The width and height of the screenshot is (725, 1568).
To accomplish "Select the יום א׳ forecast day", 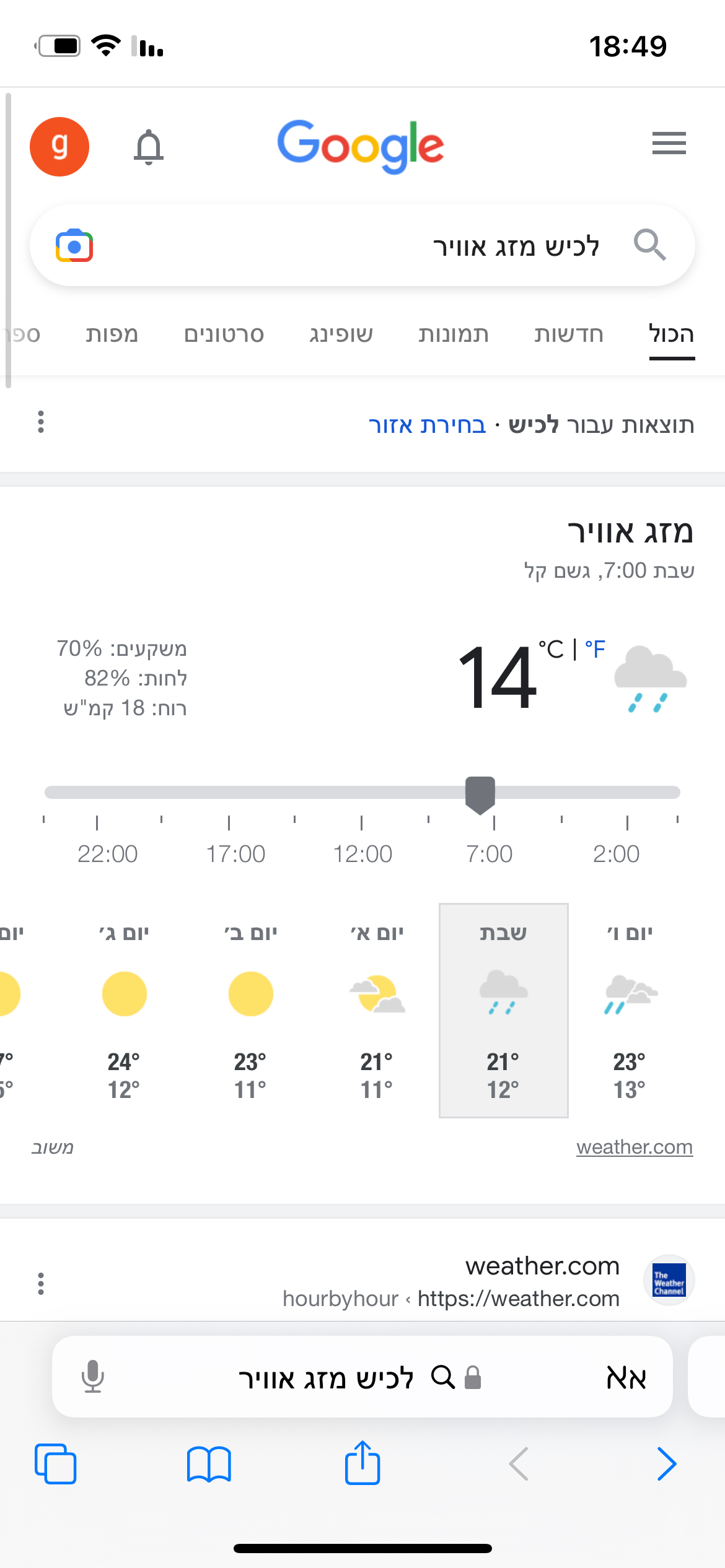I will point(377,1011).
